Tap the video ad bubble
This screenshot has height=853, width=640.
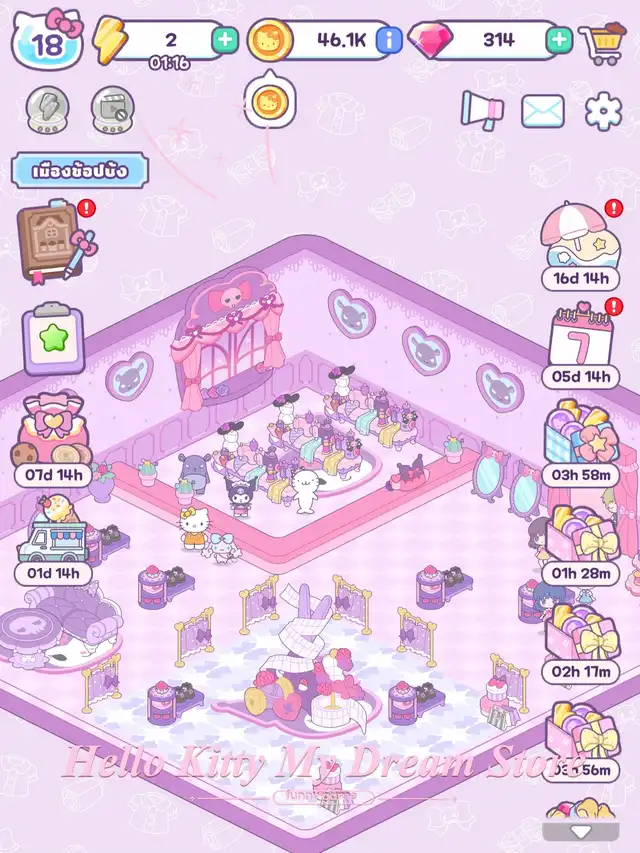[x=113, y=109]
